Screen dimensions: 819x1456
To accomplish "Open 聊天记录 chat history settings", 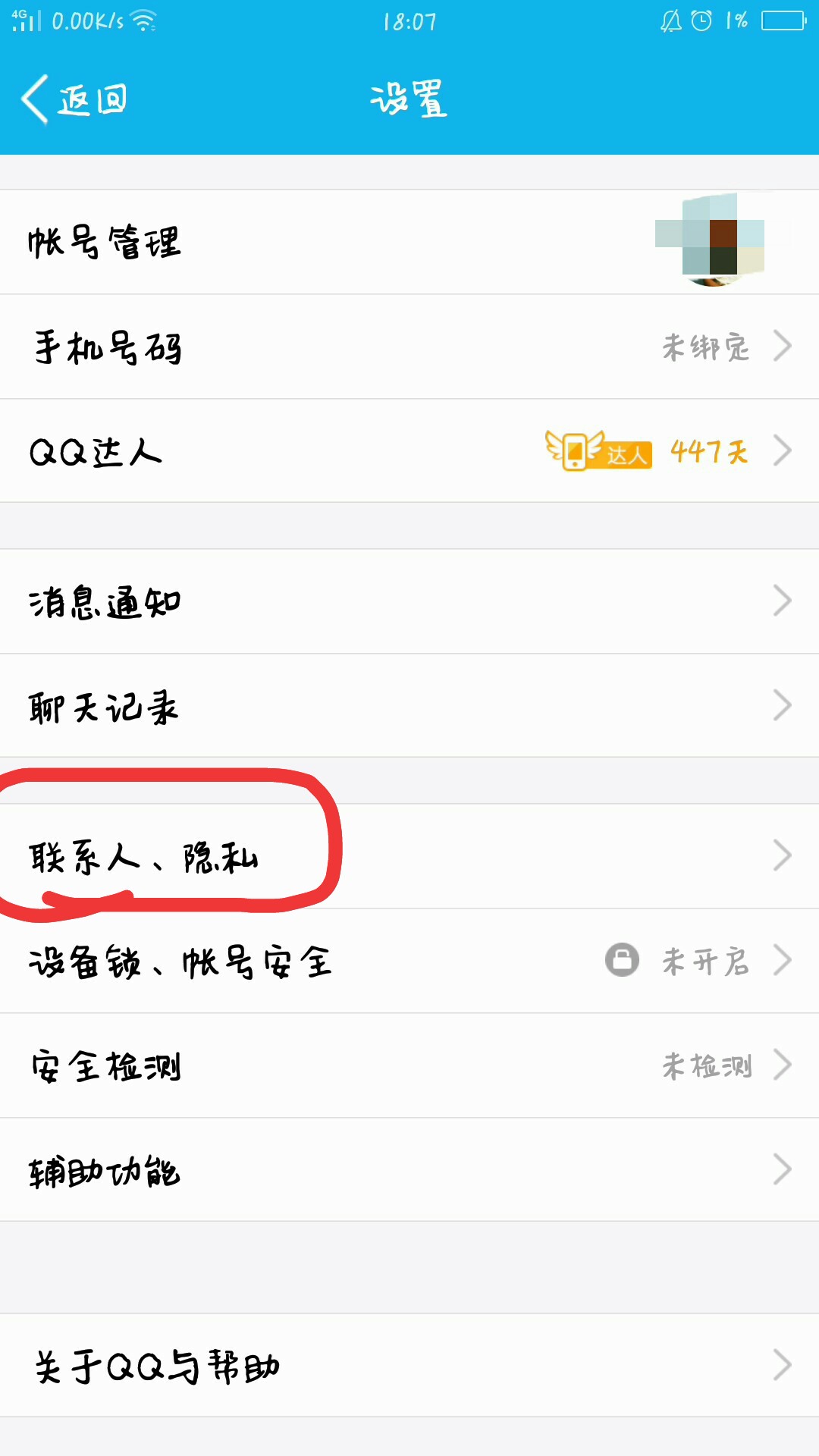I will (x=409, y=705).
